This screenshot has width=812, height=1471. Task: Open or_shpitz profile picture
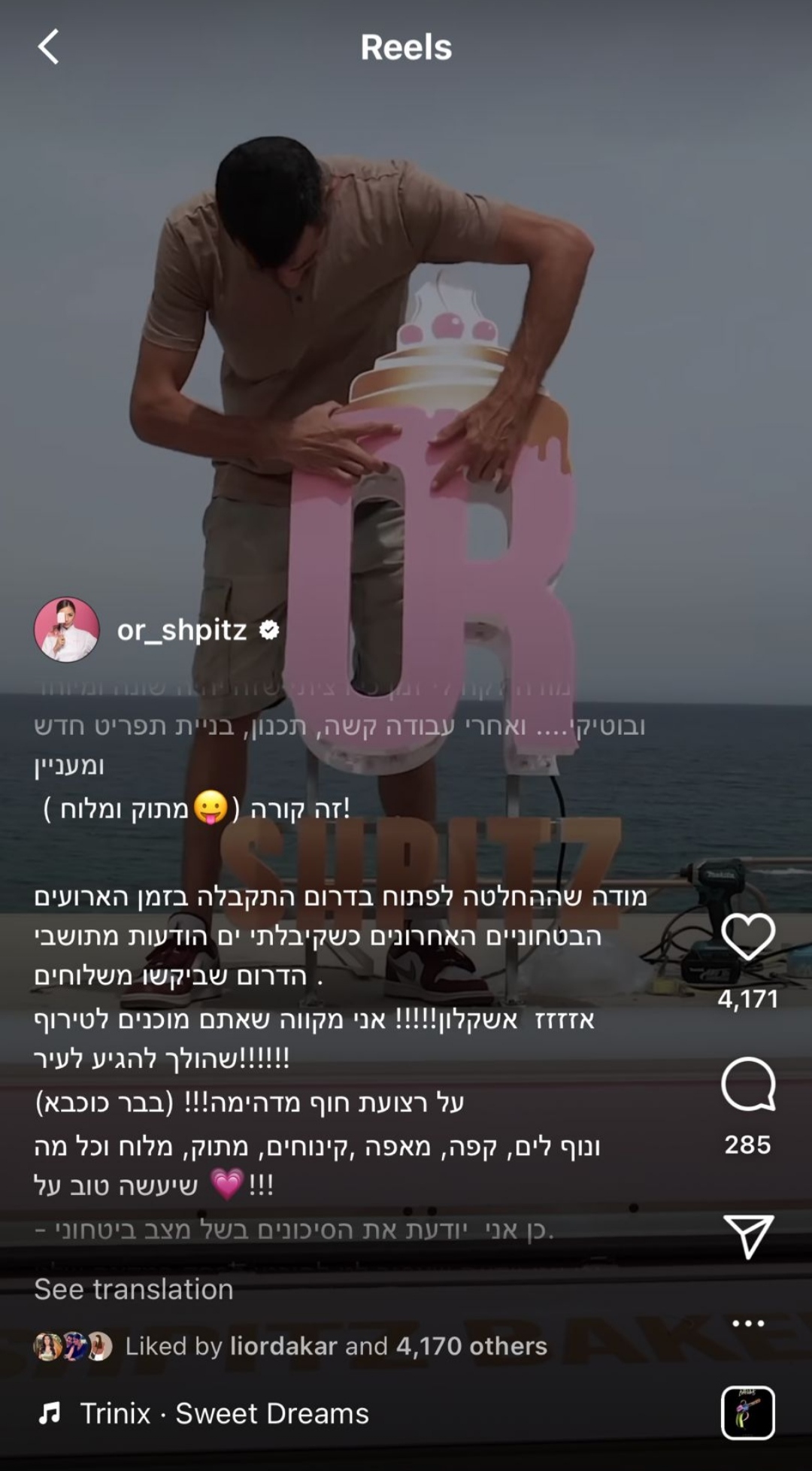pyautogui.click(x=67, y=630)
